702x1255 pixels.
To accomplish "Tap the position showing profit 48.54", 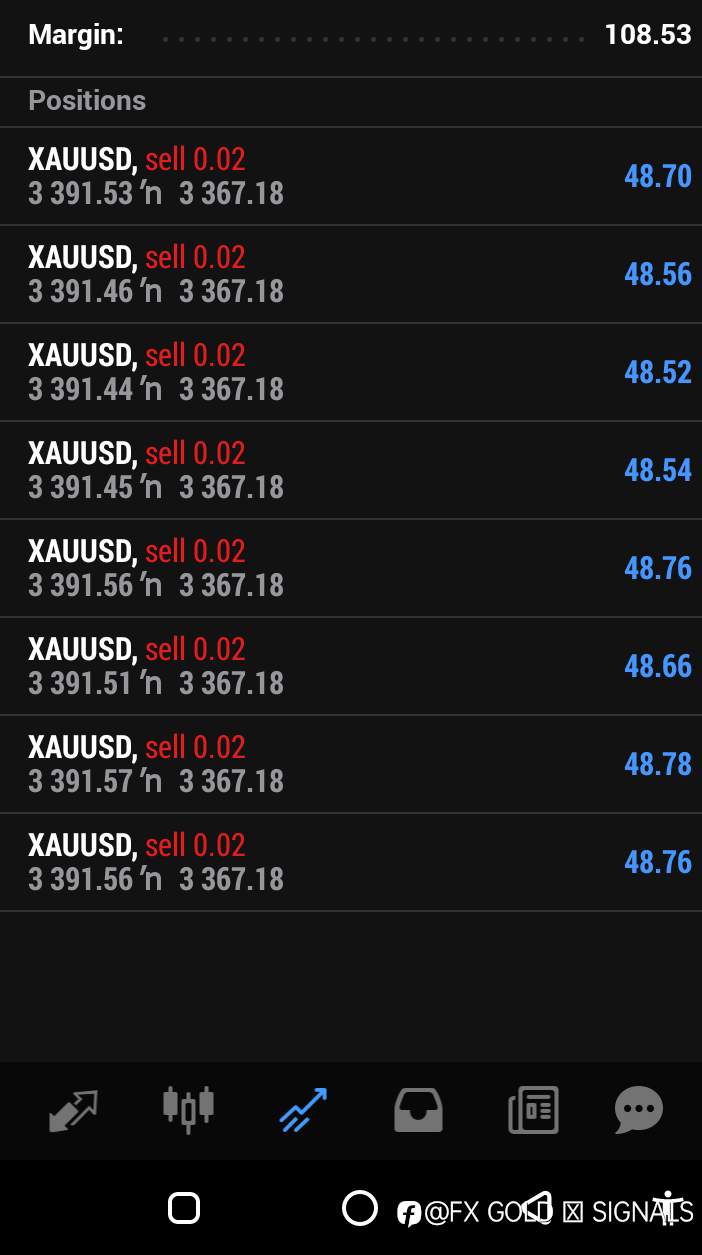I will [x=351, y=470].
